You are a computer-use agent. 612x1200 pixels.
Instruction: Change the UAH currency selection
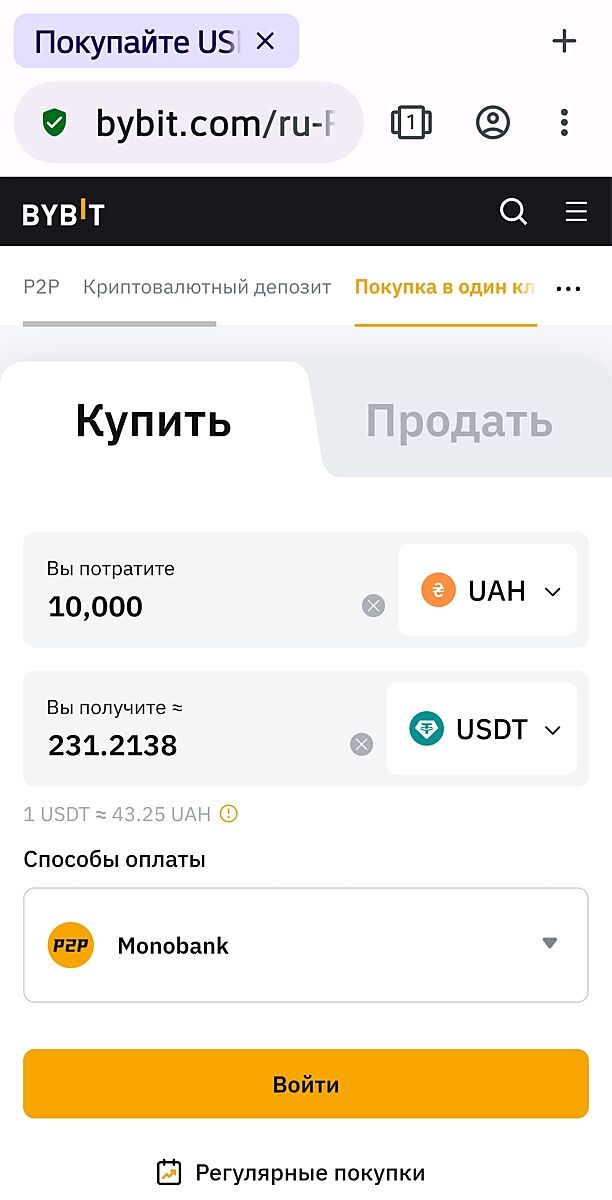488,590
